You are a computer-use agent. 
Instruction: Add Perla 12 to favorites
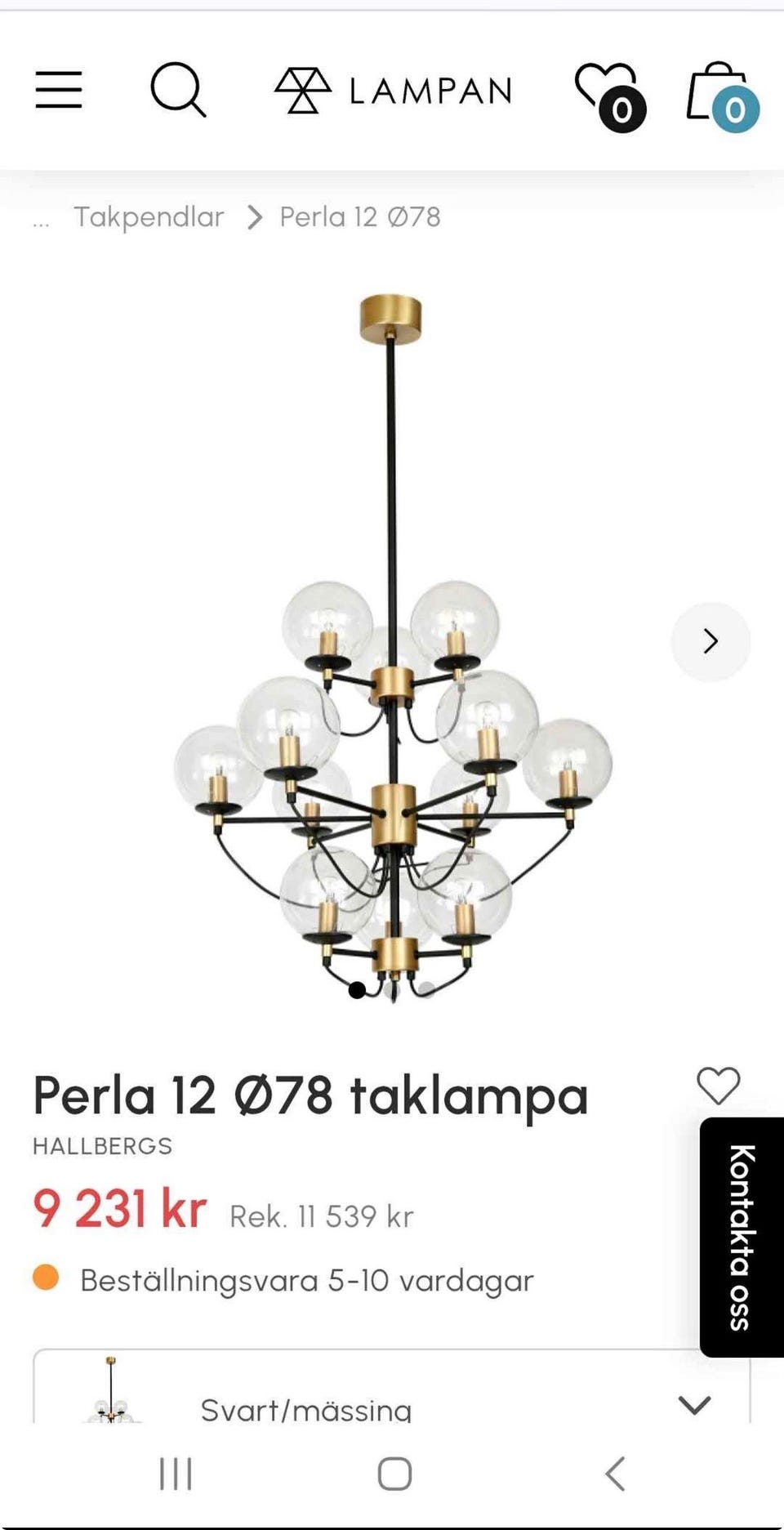tap(719, 1086)
